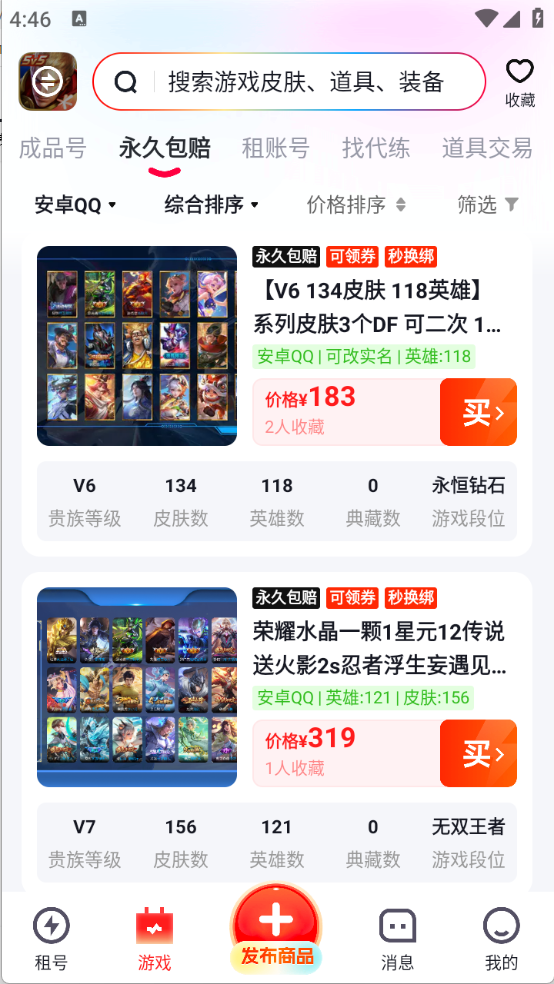Open the search box for skins and items

tap(289, 82)
